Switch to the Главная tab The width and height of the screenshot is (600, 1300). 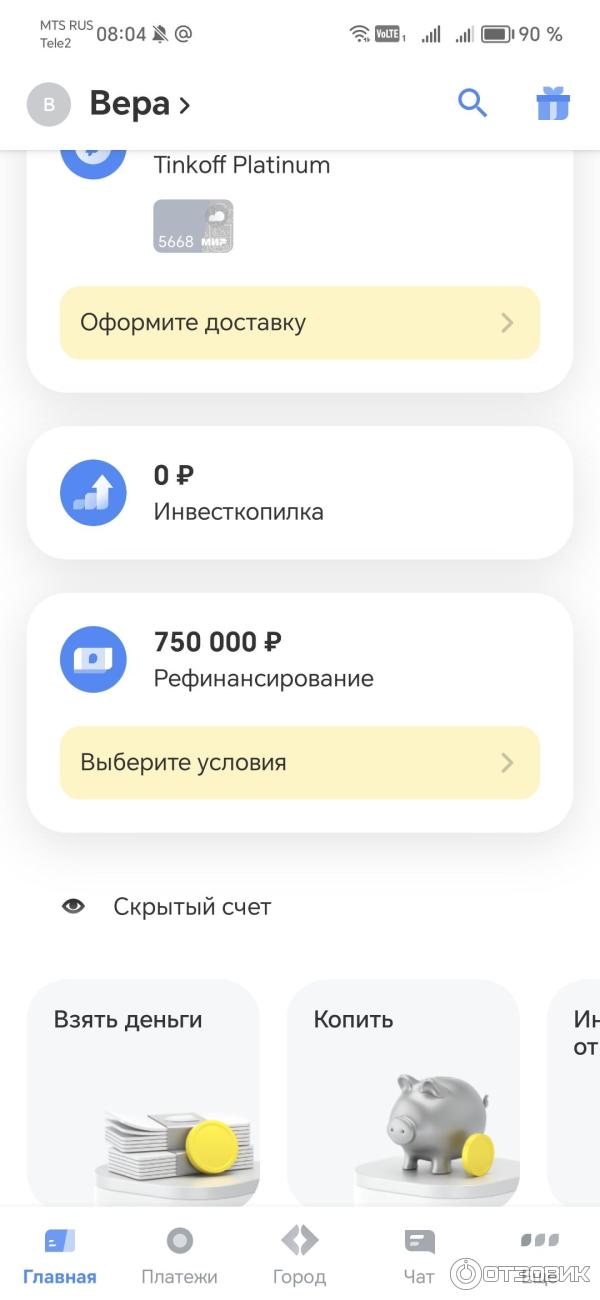[x=60, y=1255]
